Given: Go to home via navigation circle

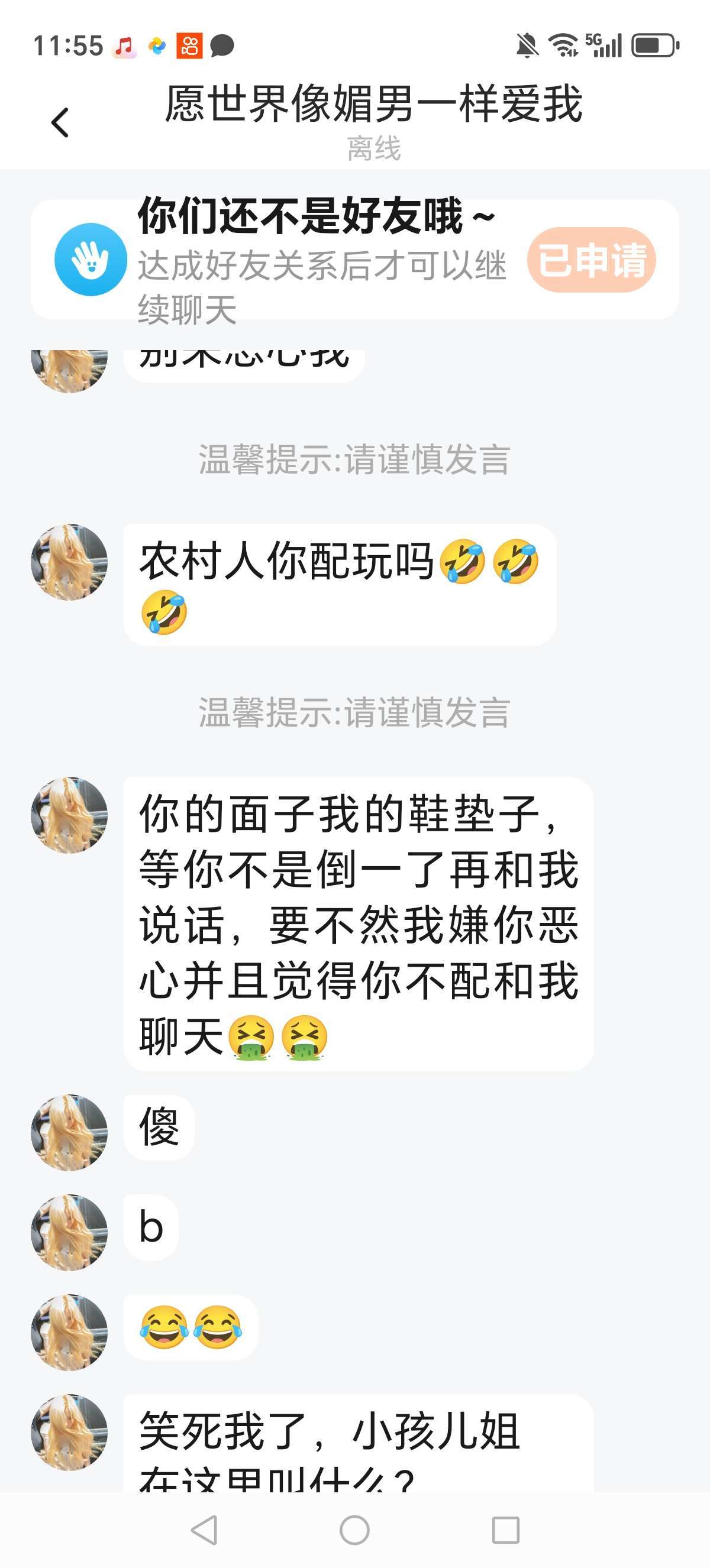Looking at the screenshot, I should (x=354, y=1530).
